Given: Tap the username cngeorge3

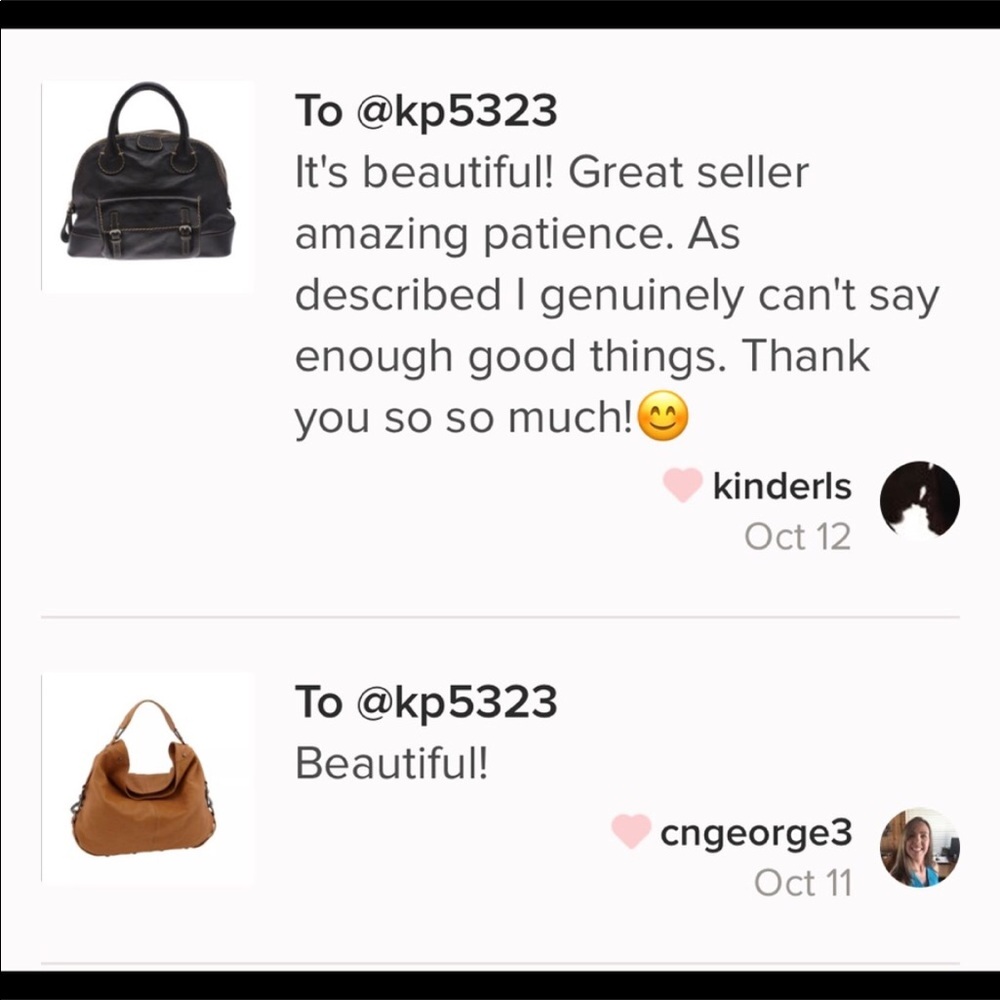Looking at the screenshot, I should (756, 832).
